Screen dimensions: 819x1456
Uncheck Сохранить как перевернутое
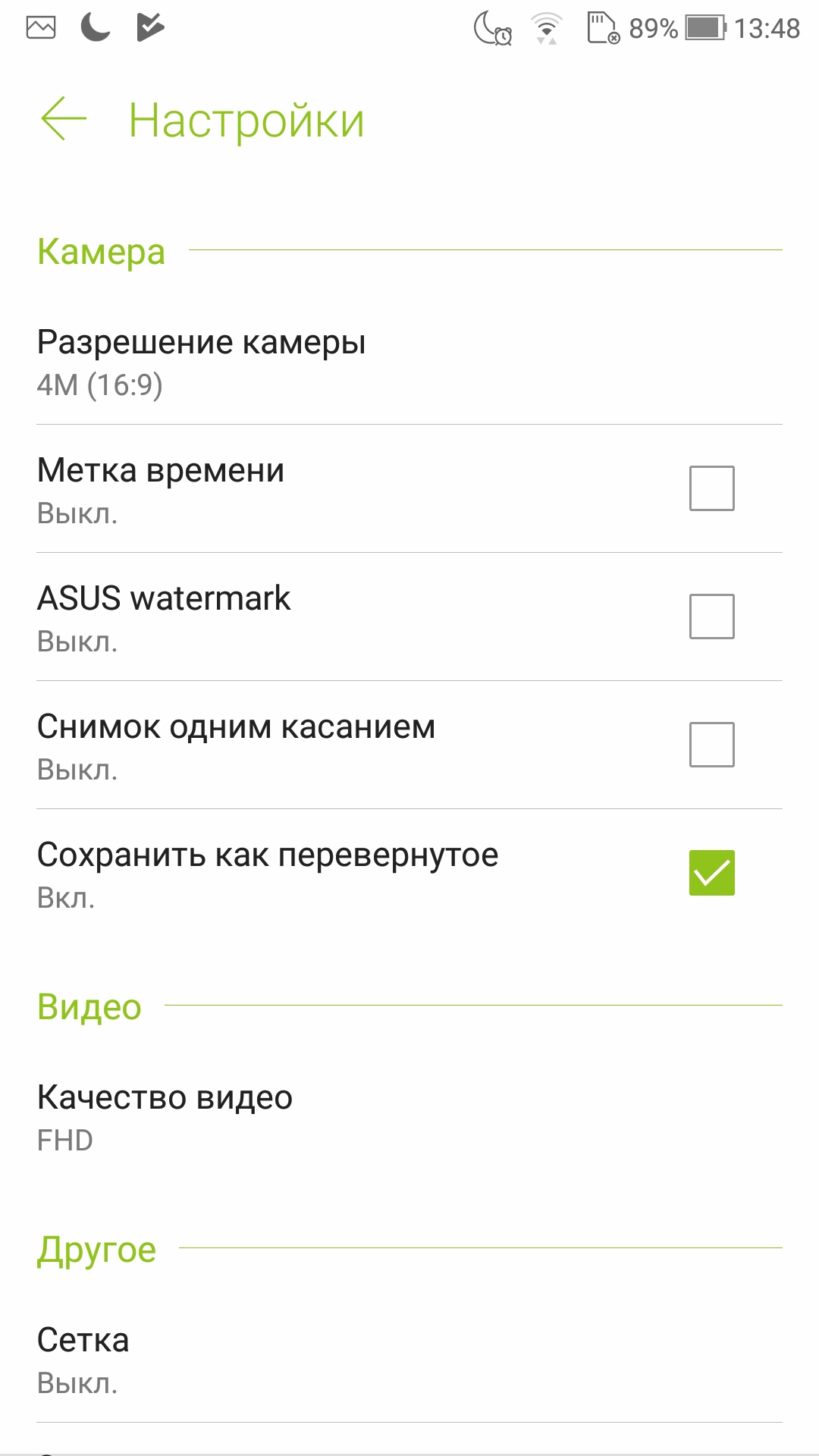711,873
